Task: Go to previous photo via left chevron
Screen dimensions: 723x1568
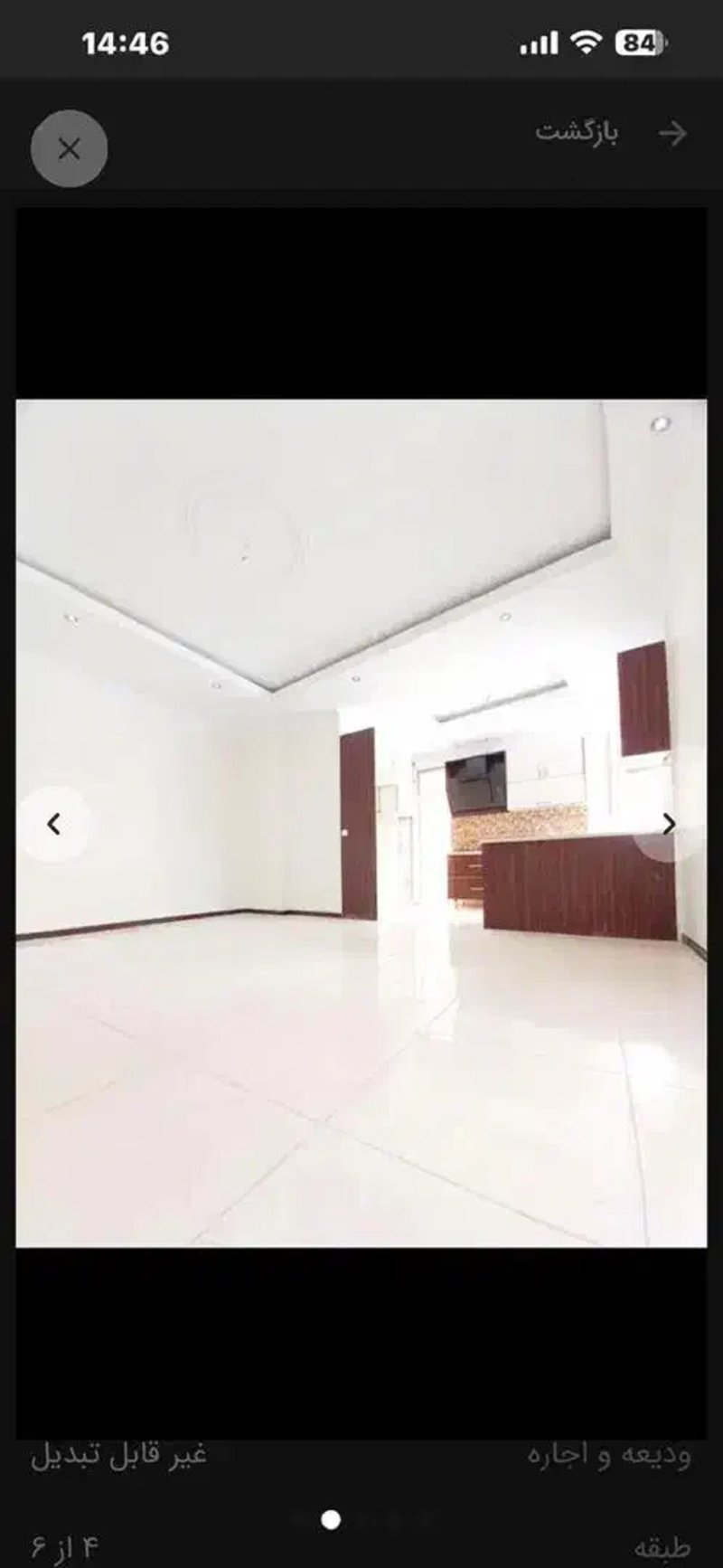Action: 54,824
